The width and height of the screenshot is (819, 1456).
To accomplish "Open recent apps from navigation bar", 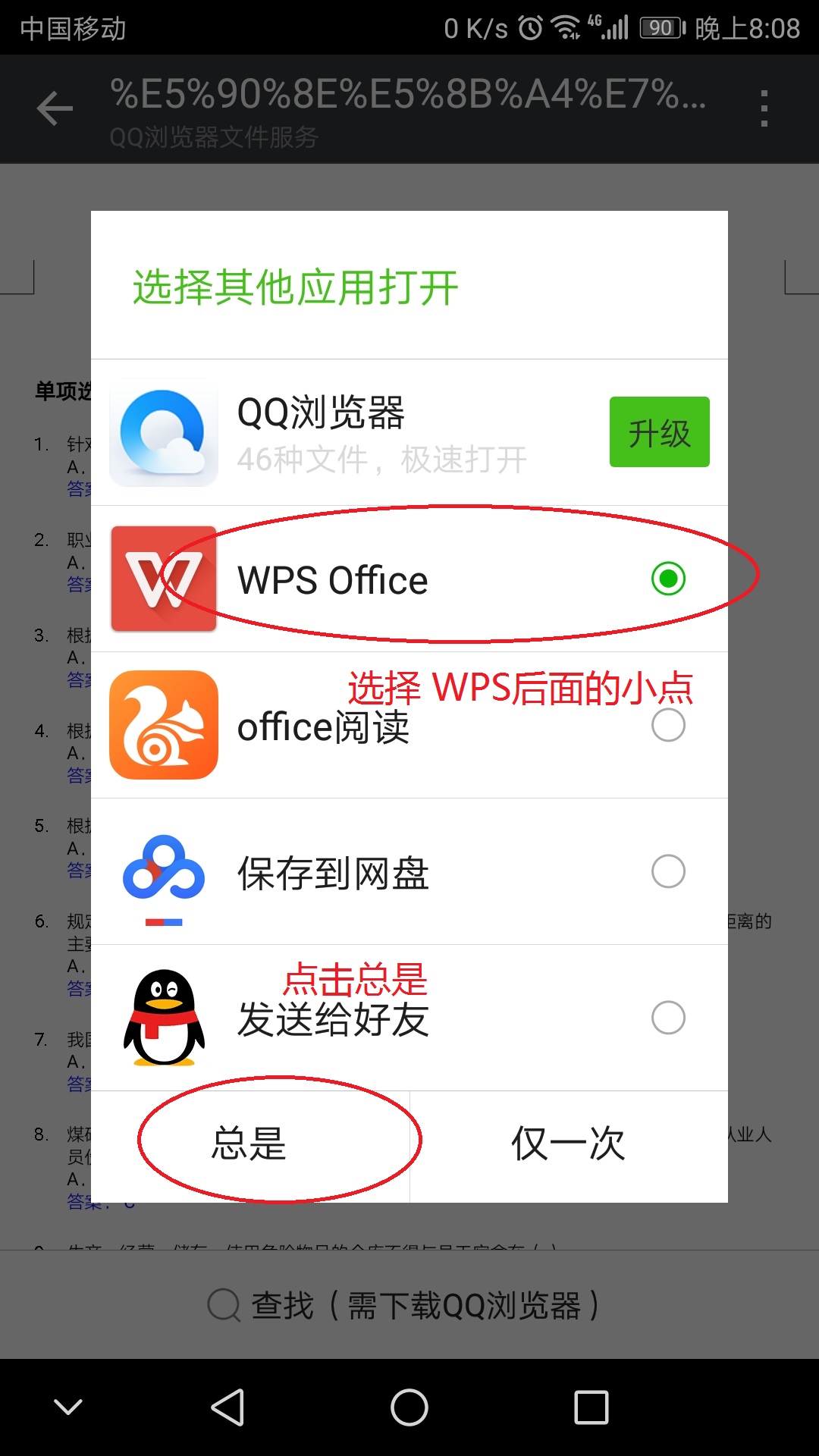I will (591, 1407).
